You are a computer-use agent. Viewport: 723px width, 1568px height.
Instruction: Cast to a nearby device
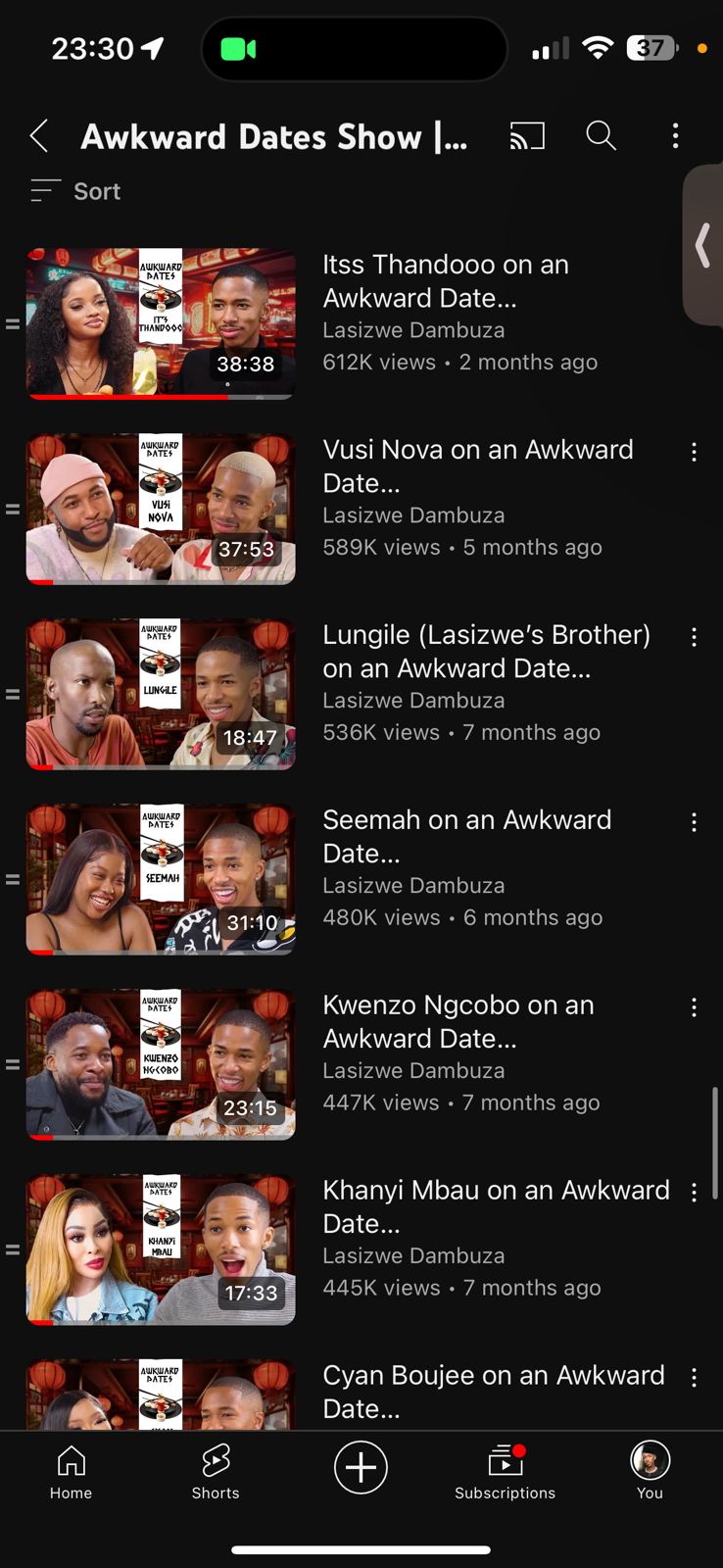(527, 136)
